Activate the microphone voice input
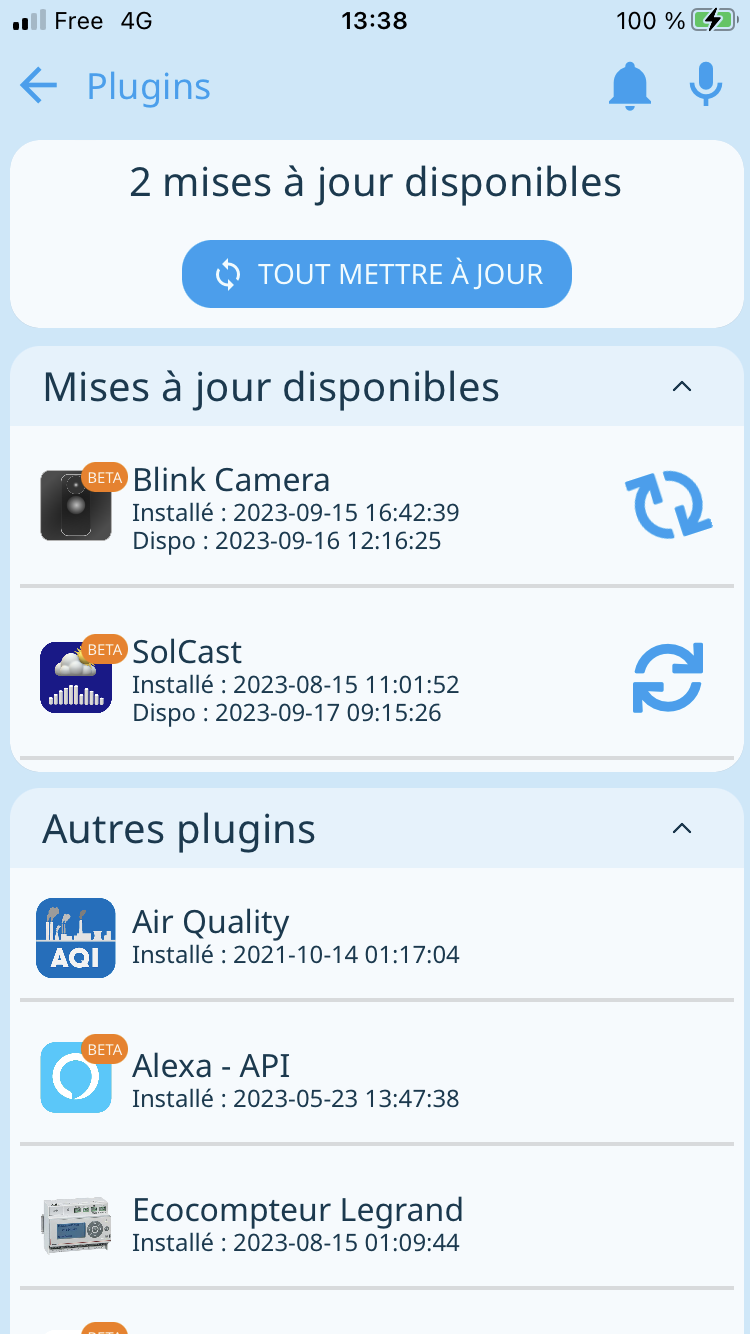Viewport: 750px width, 1334px height. (706, 87)
